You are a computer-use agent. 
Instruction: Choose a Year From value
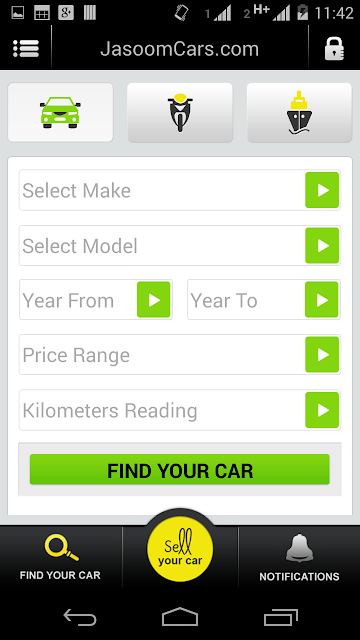(x=96, y=300)
